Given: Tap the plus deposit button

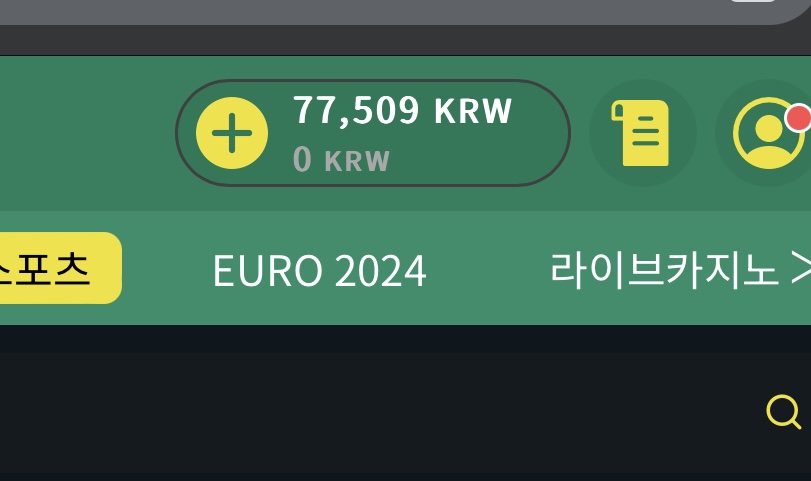Looking at the screenshot, I should pyautogui.click(x=232, y=133).
